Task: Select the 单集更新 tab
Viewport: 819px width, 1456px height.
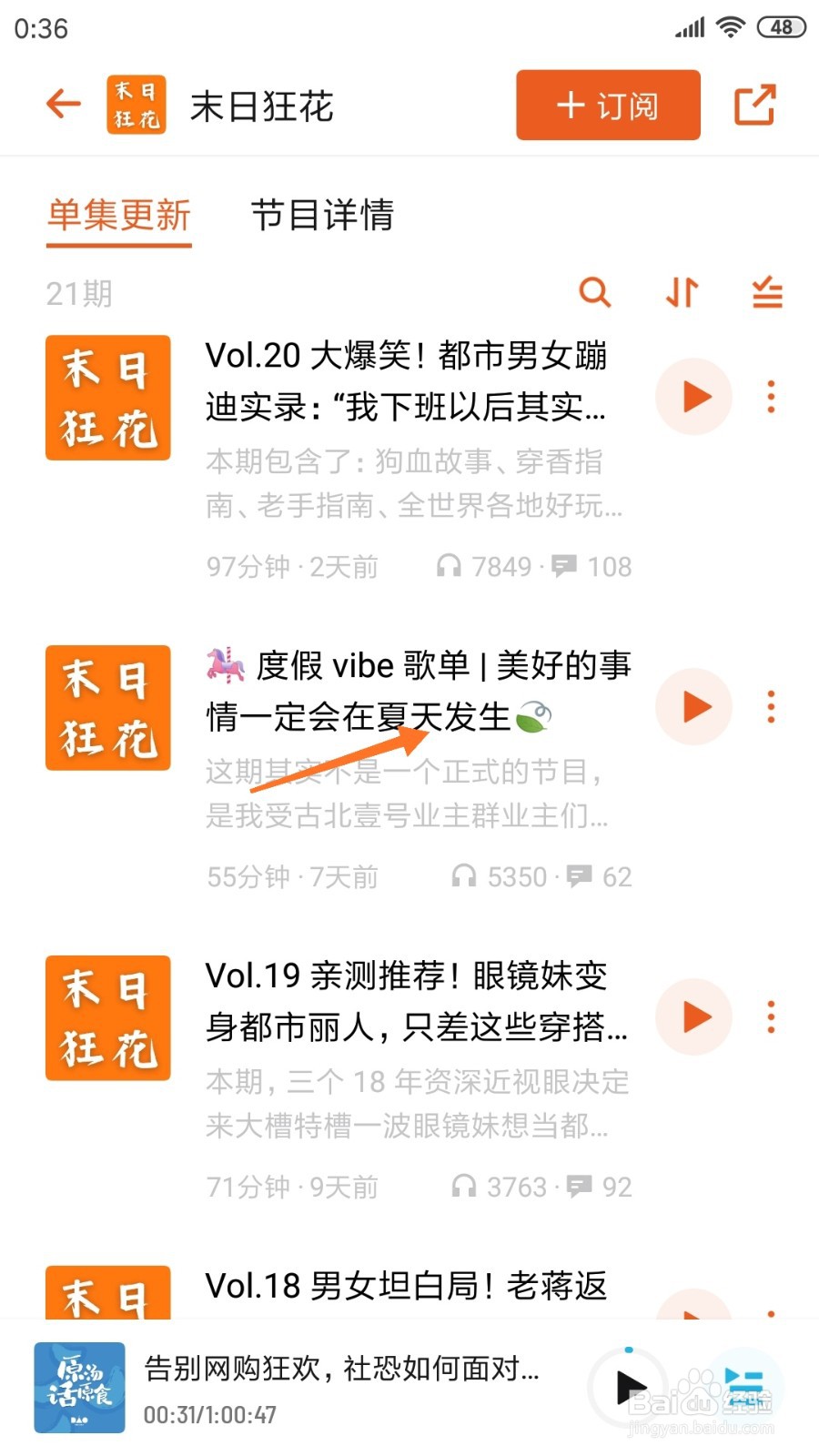Action: coord(119,217)
